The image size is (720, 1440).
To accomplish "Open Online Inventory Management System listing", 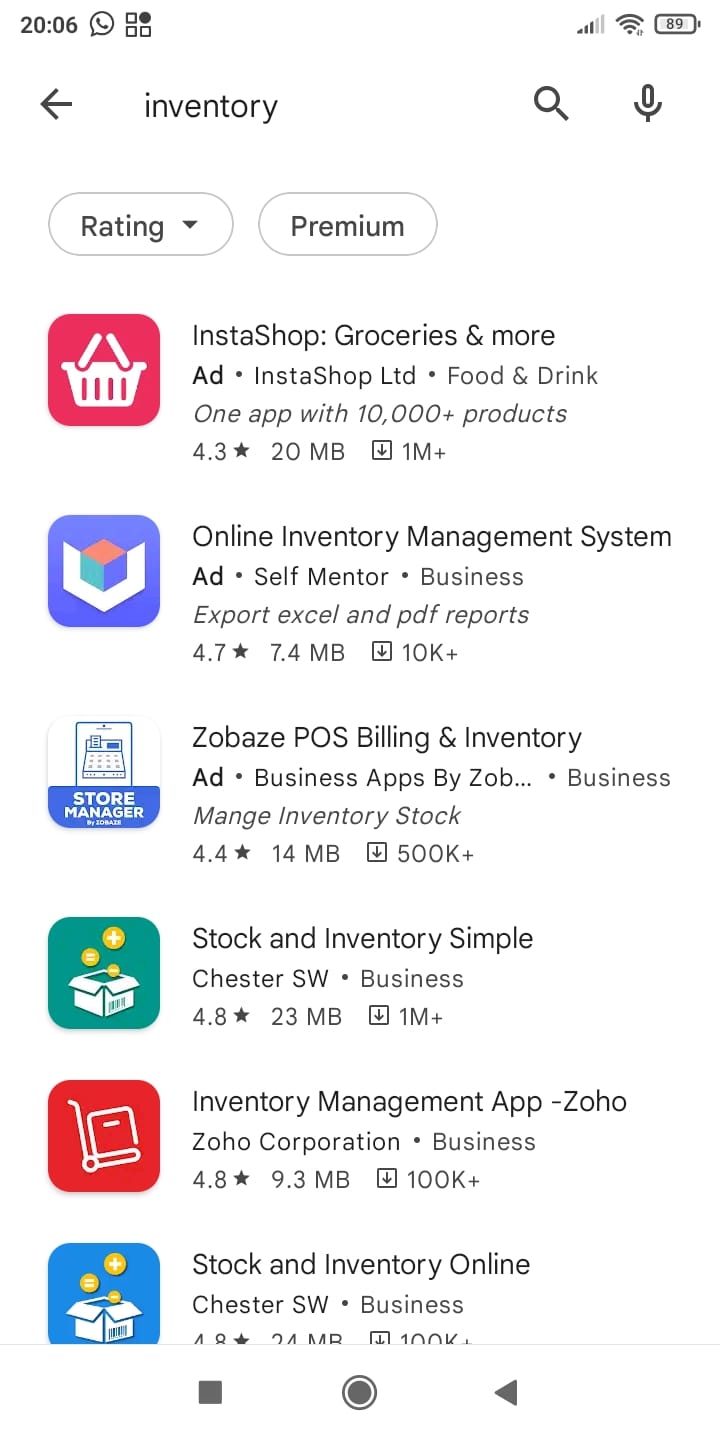I will coord(360,594).
